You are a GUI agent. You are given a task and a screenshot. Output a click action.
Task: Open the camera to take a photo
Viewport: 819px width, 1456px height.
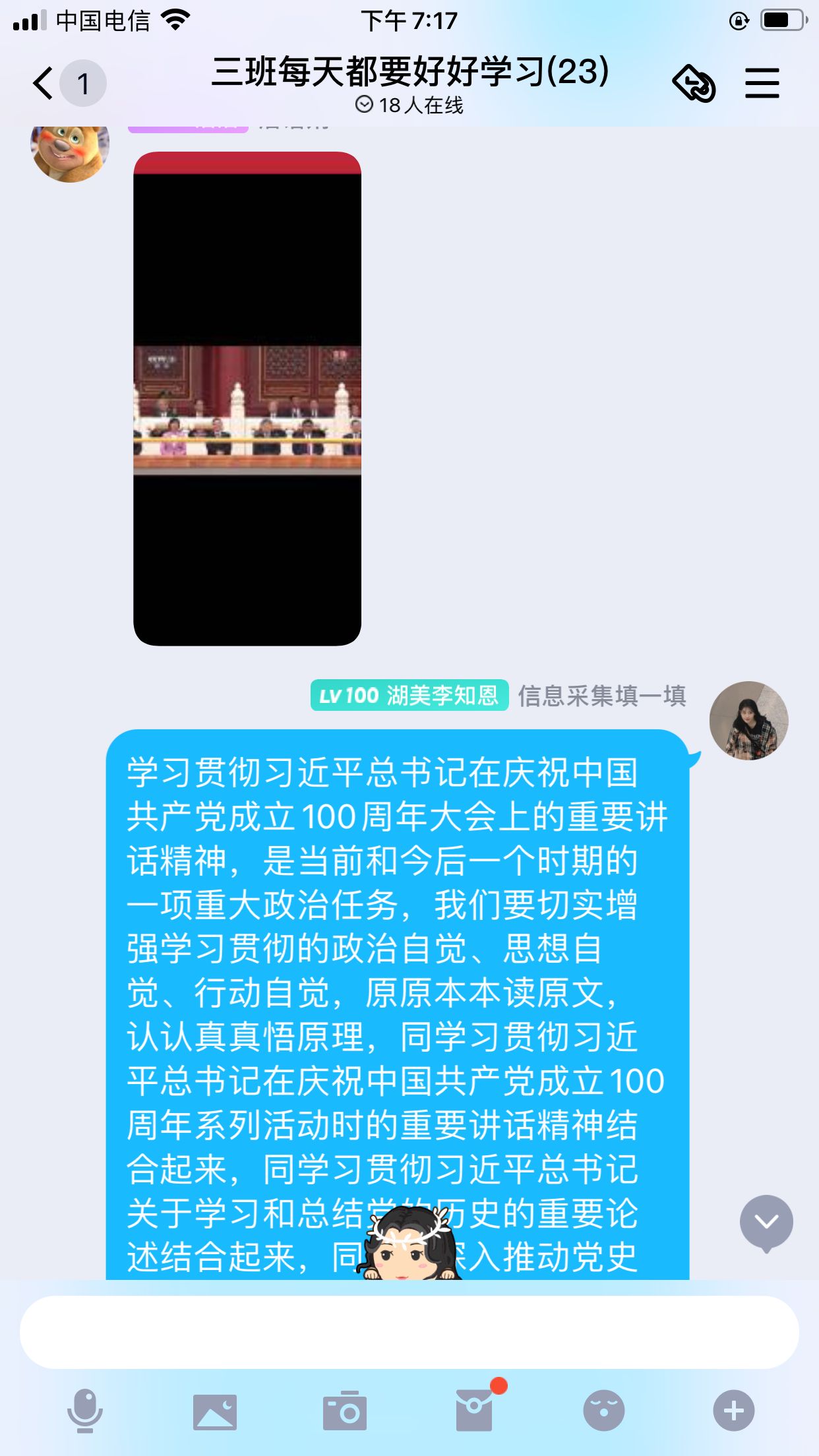(344, 1411)
